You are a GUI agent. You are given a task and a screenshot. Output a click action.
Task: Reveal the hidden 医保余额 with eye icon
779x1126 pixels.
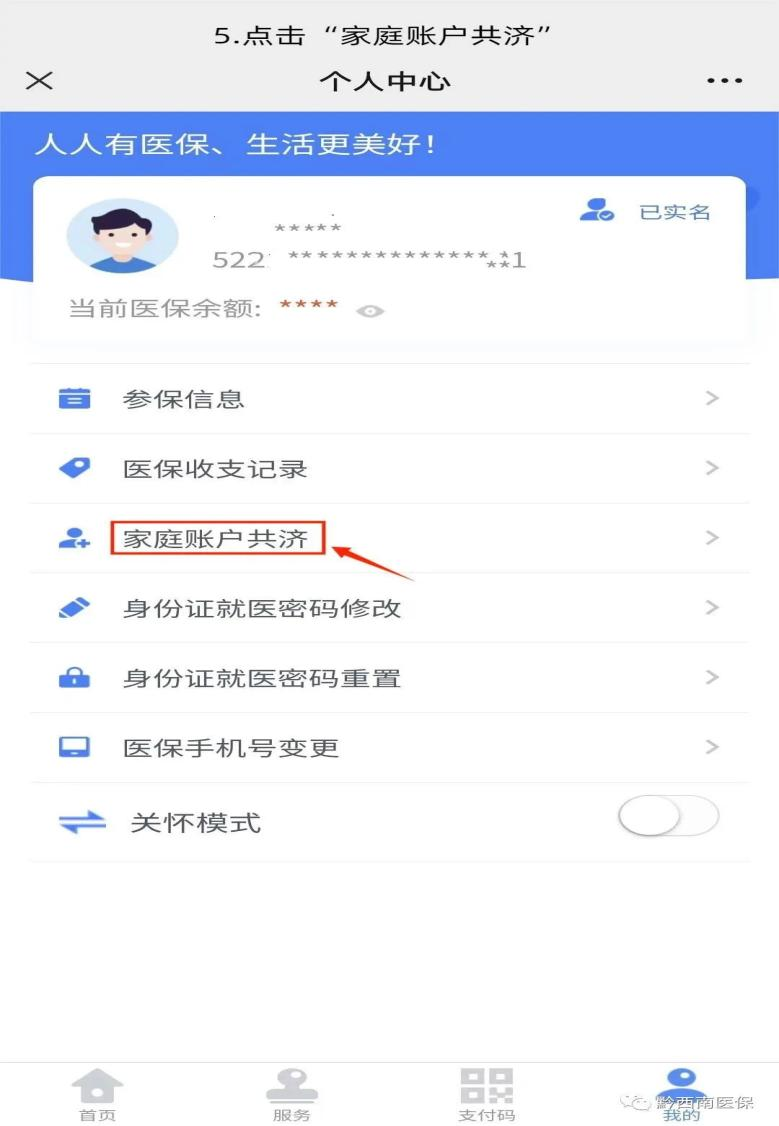coord(370,311)
